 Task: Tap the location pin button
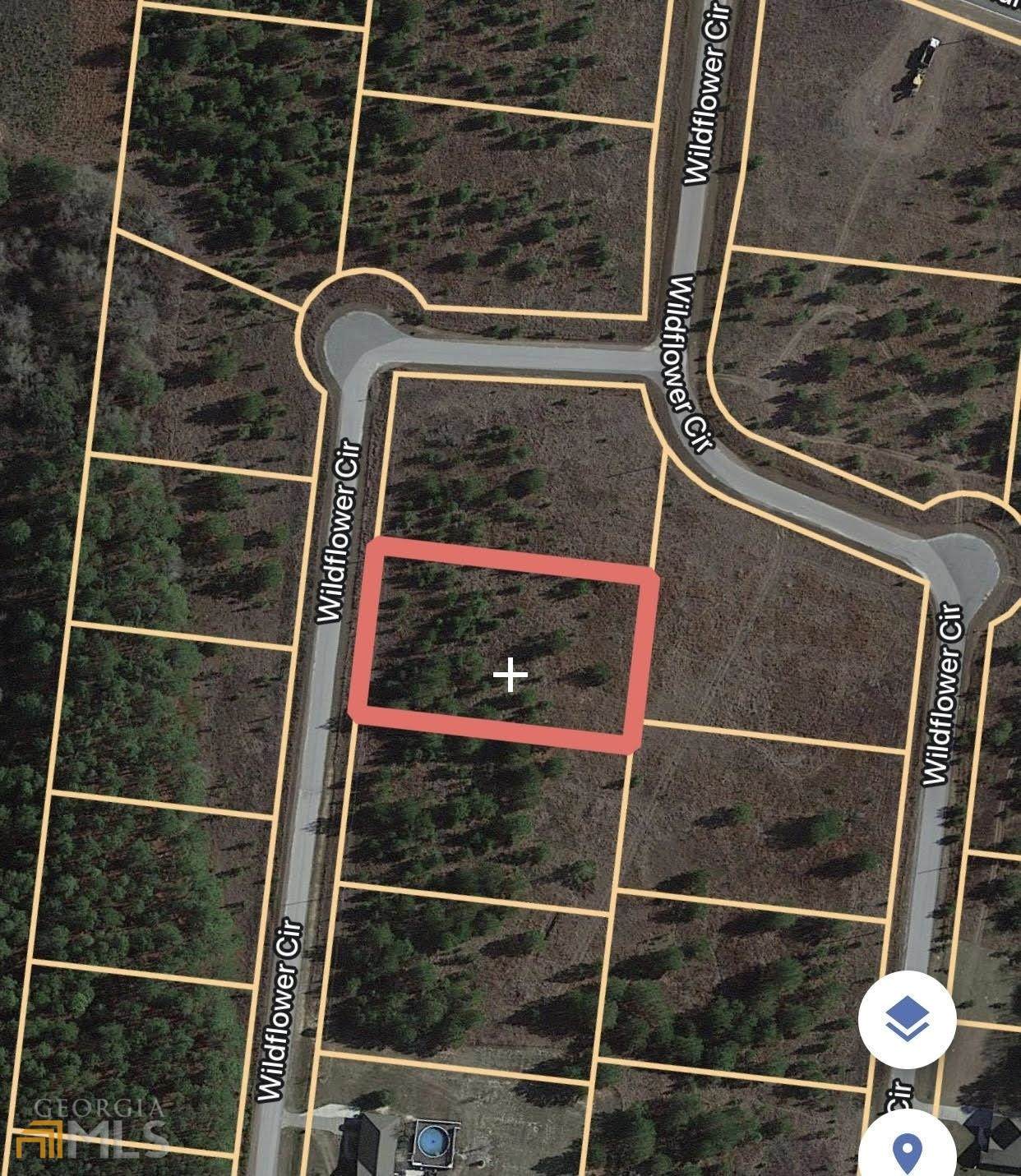pos(907,1152)
